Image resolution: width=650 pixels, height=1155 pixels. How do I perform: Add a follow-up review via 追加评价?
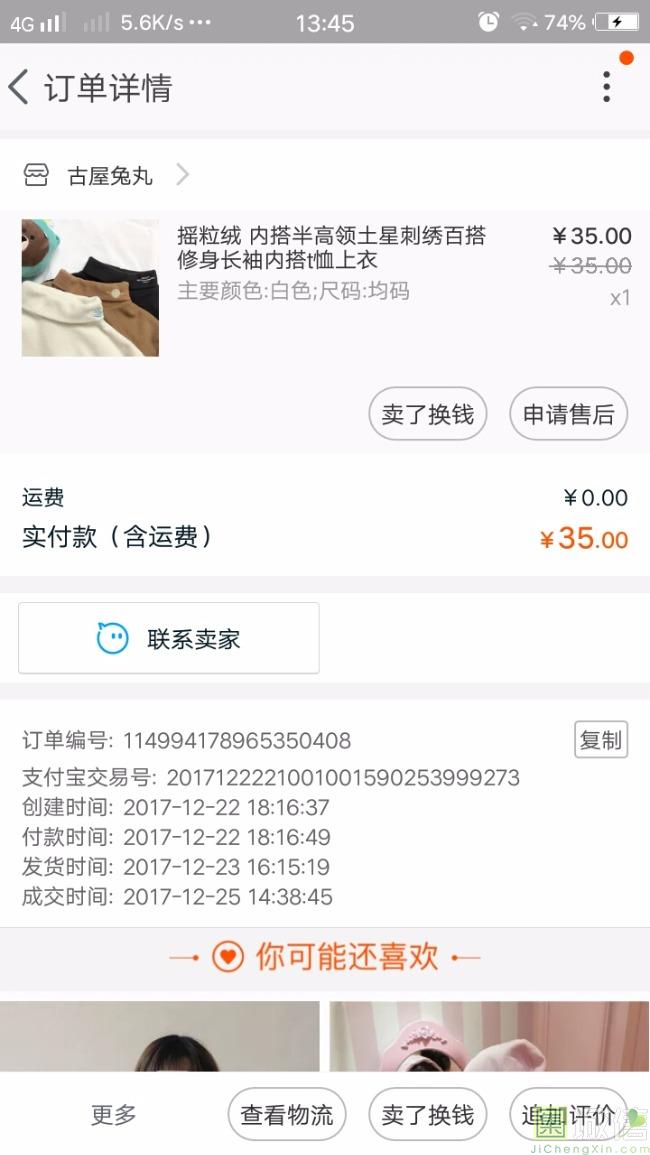click(x=567, y=1114)
